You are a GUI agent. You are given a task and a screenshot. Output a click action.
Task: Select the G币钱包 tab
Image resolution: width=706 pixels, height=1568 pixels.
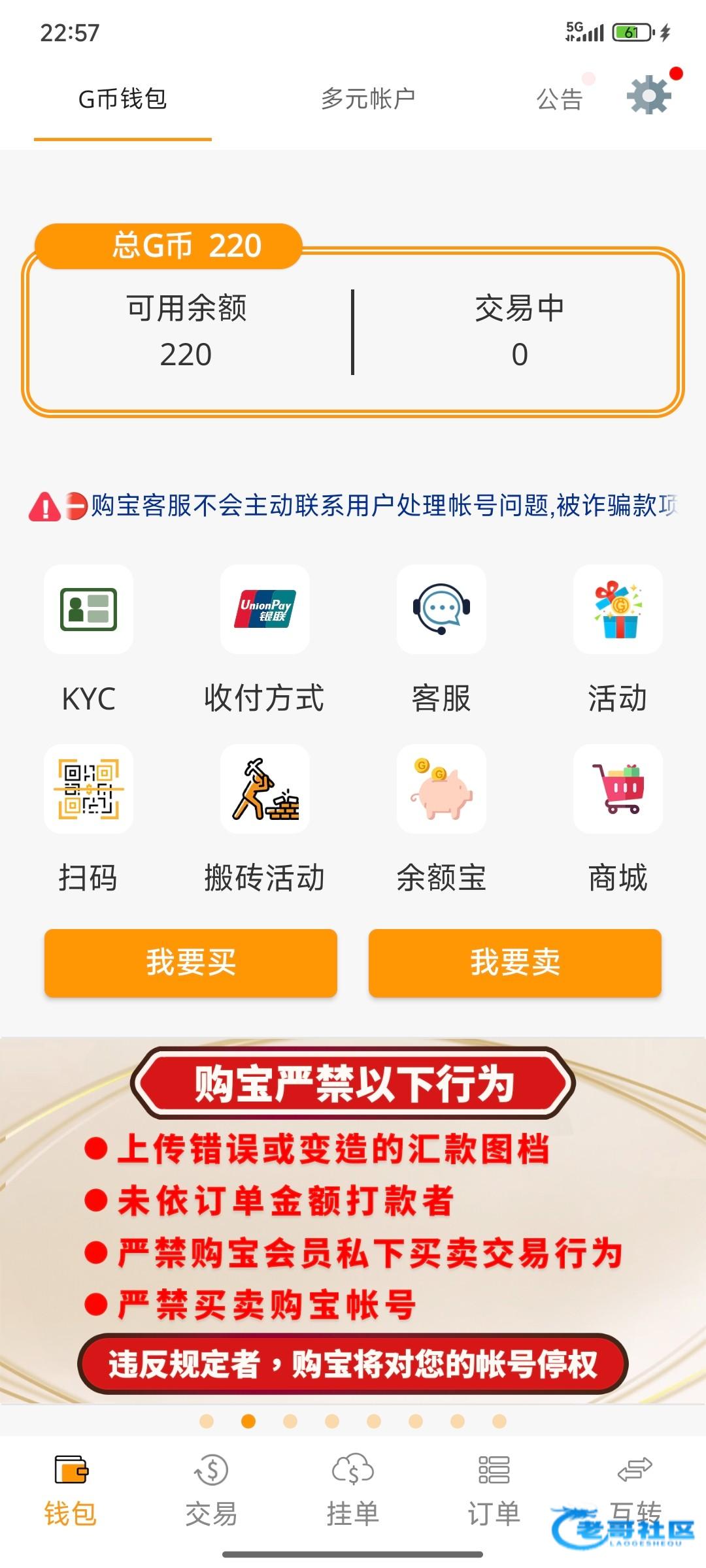tap(123, 99)
